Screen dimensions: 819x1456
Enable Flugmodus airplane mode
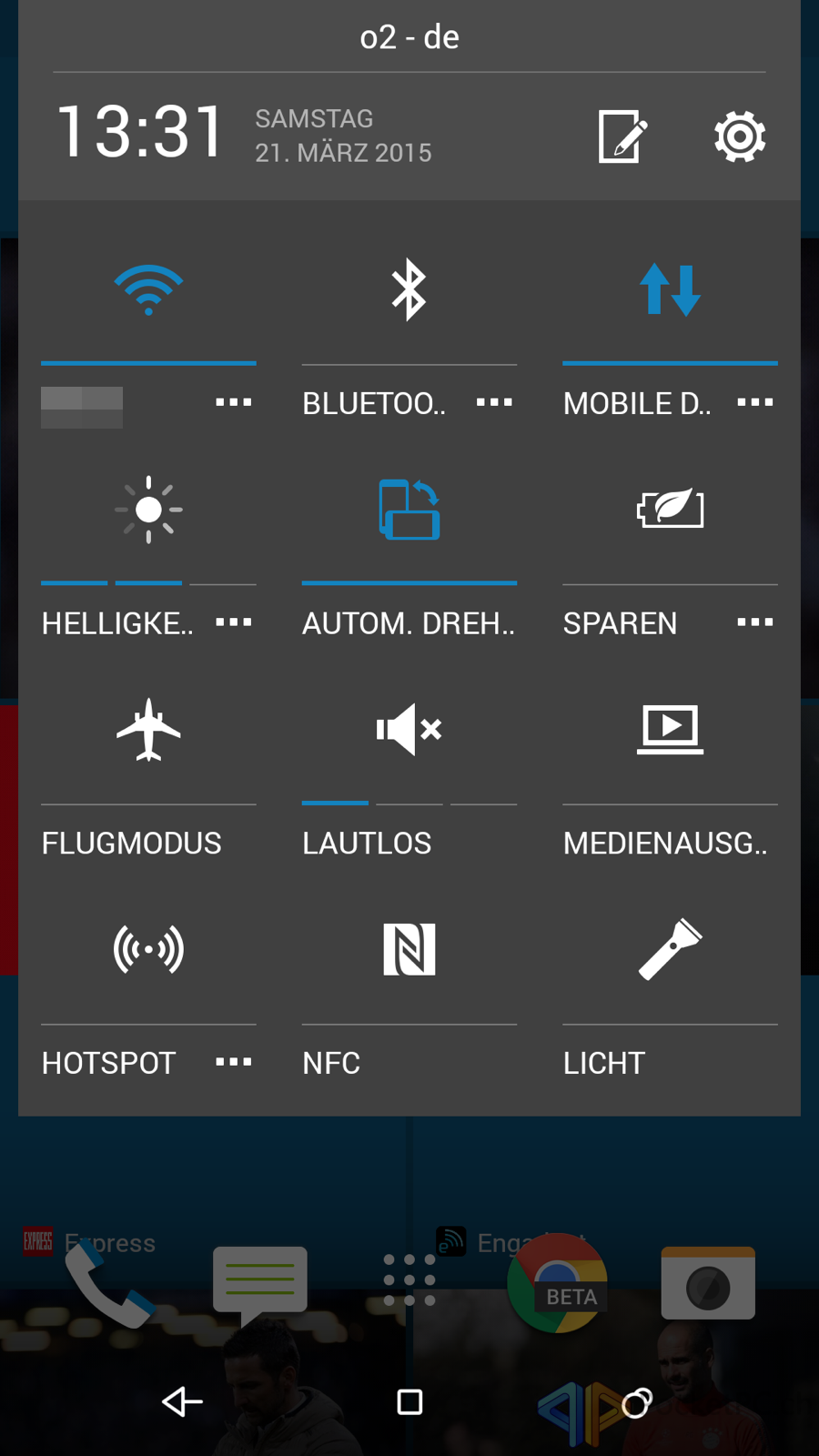pos(148,729)
